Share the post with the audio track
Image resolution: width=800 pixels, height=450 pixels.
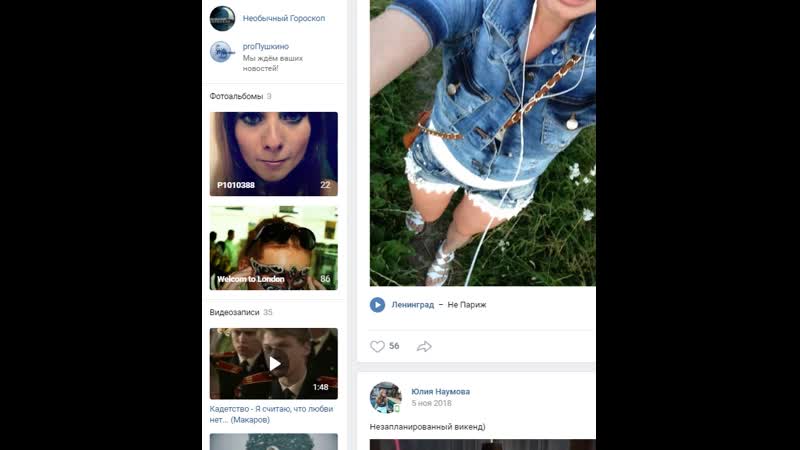point(424,346)
